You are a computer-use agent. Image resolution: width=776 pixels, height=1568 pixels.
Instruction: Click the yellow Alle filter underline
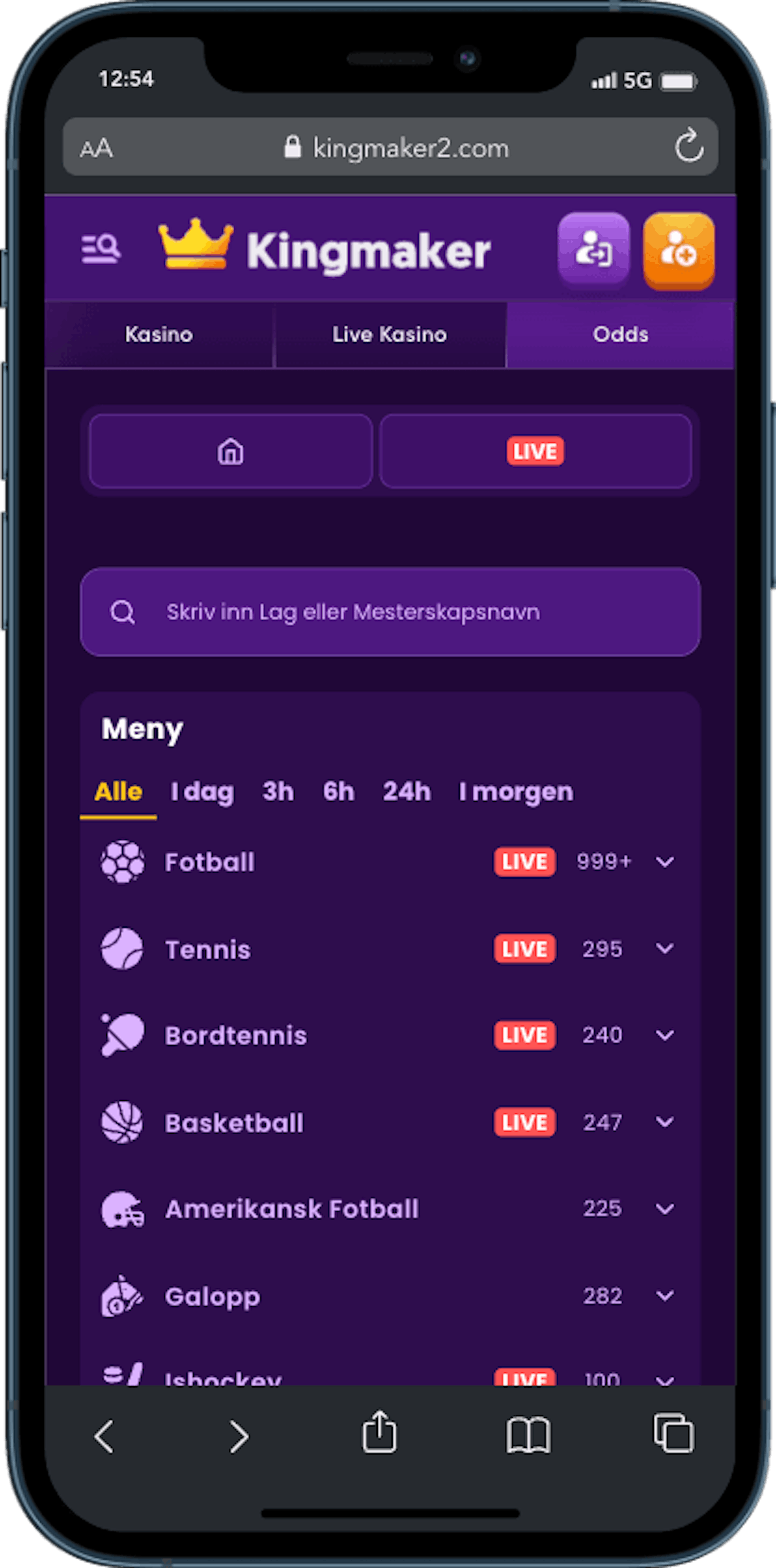(x=118, y=791)
